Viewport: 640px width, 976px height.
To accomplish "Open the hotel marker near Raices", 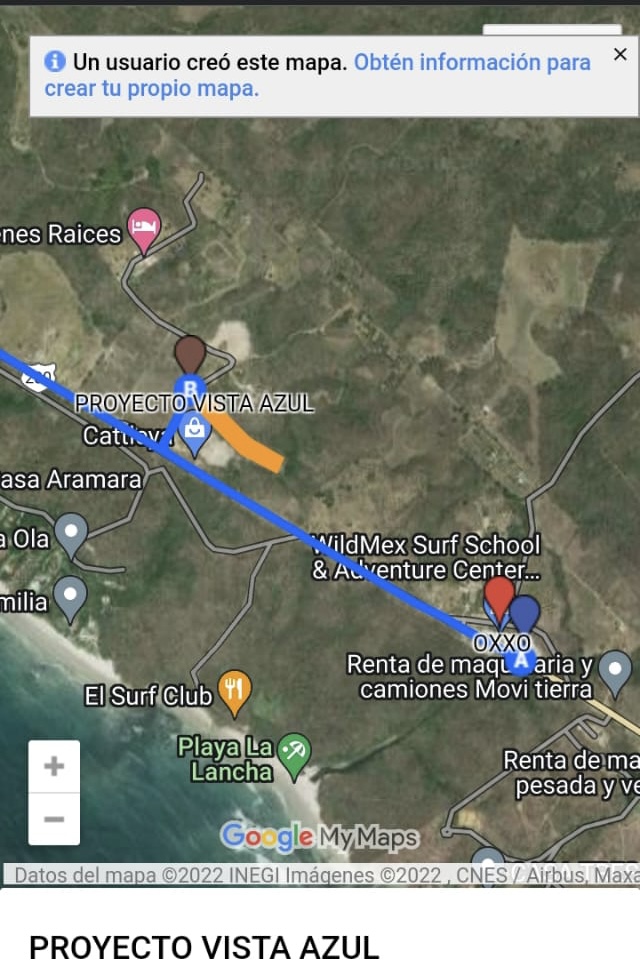I will coord(145,228).
